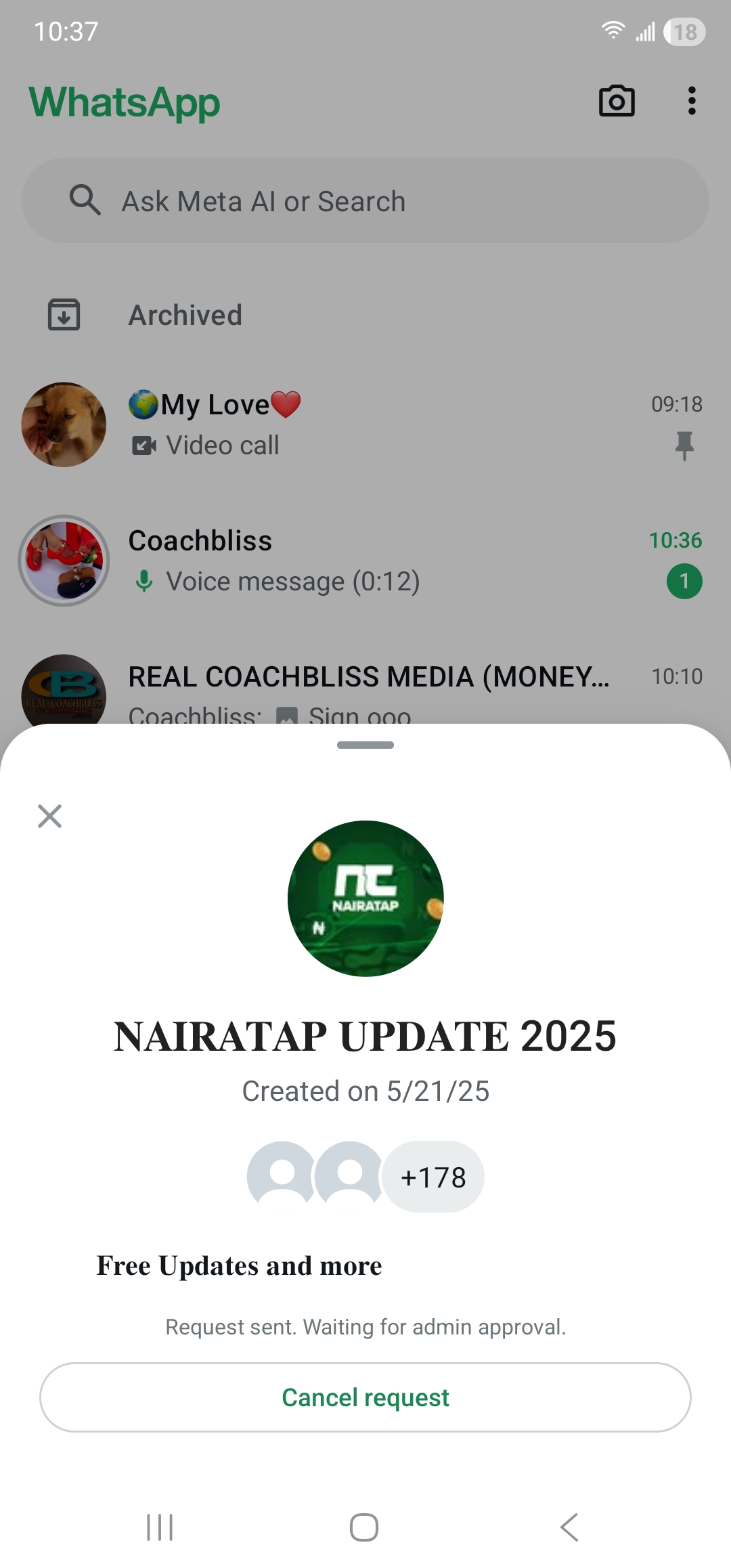The width and height of the screenshot is (731, 1568).
Task: Go back with the system back button
Action: point(569,1527)
